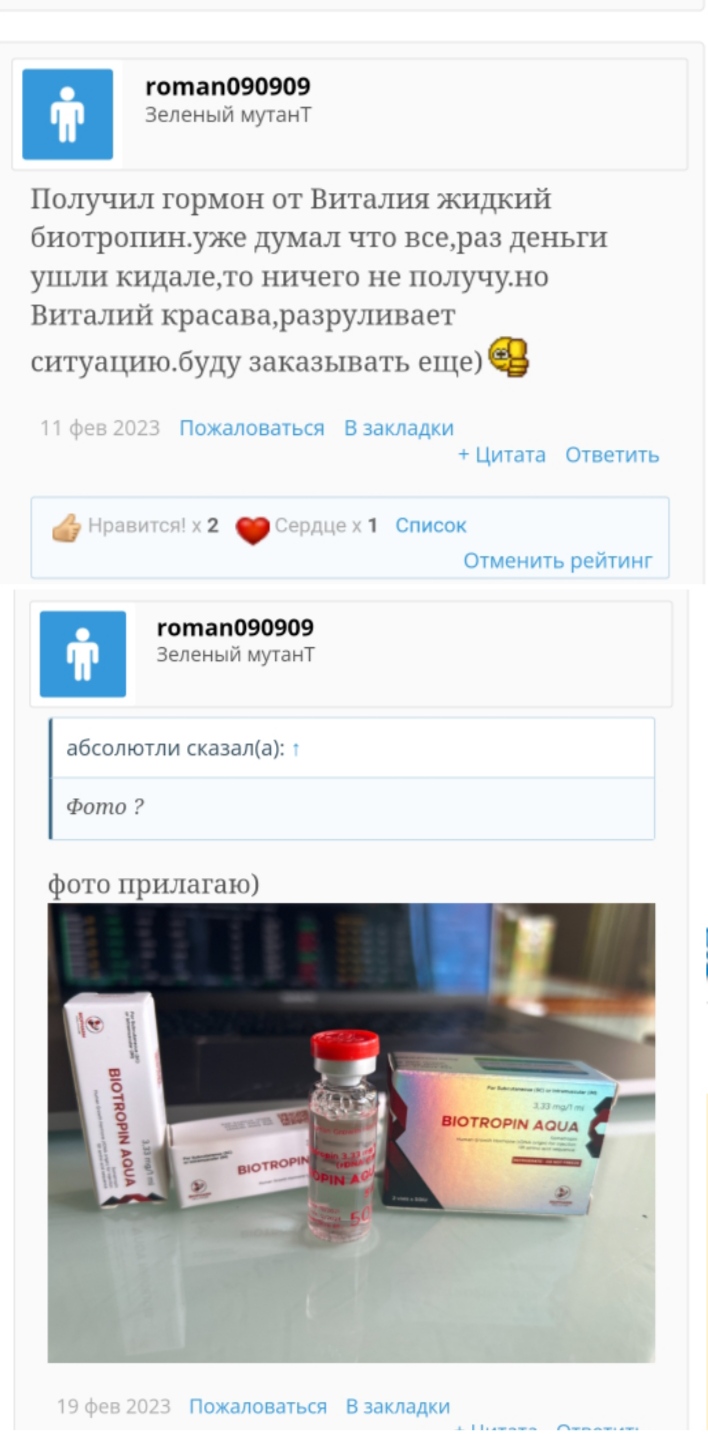Bookmark the post dated 11 фев 2023
Image resolution: width=708 pixels, height=1434 pixels.
click(x=398, y=428)
